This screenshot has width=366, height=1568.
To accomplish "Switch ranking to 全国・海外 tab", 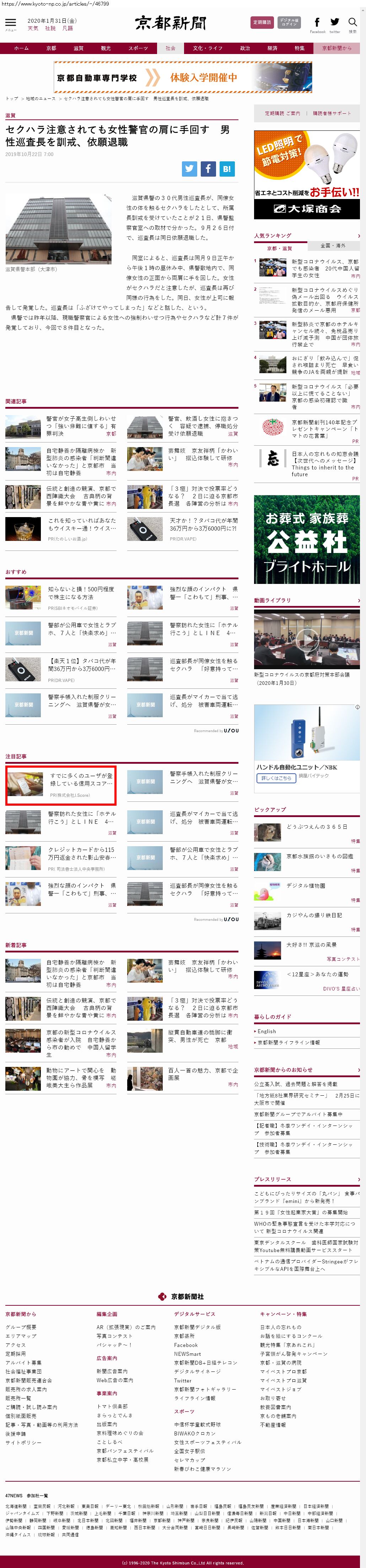I will pos(333,246).
